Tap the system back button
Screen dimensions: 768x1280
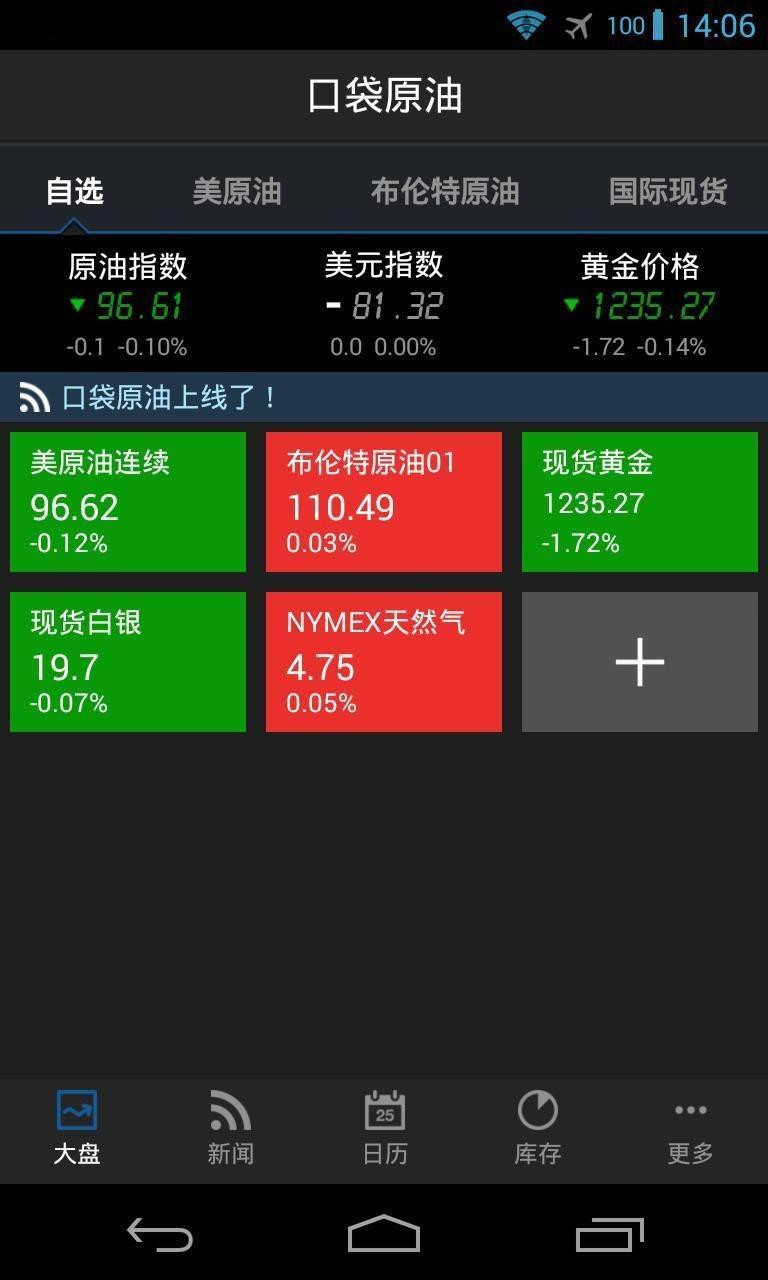click(160, 1235)
